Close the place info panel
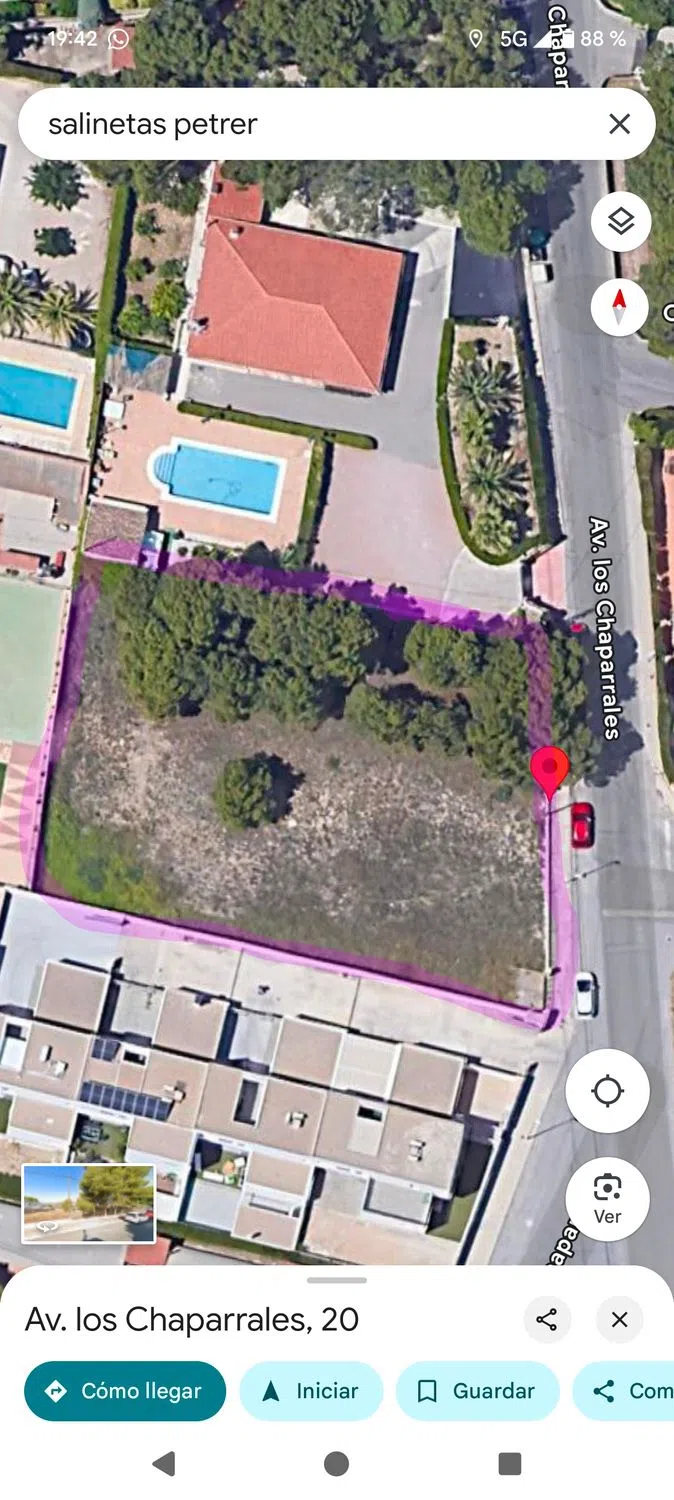 (x=619, y=1319)
